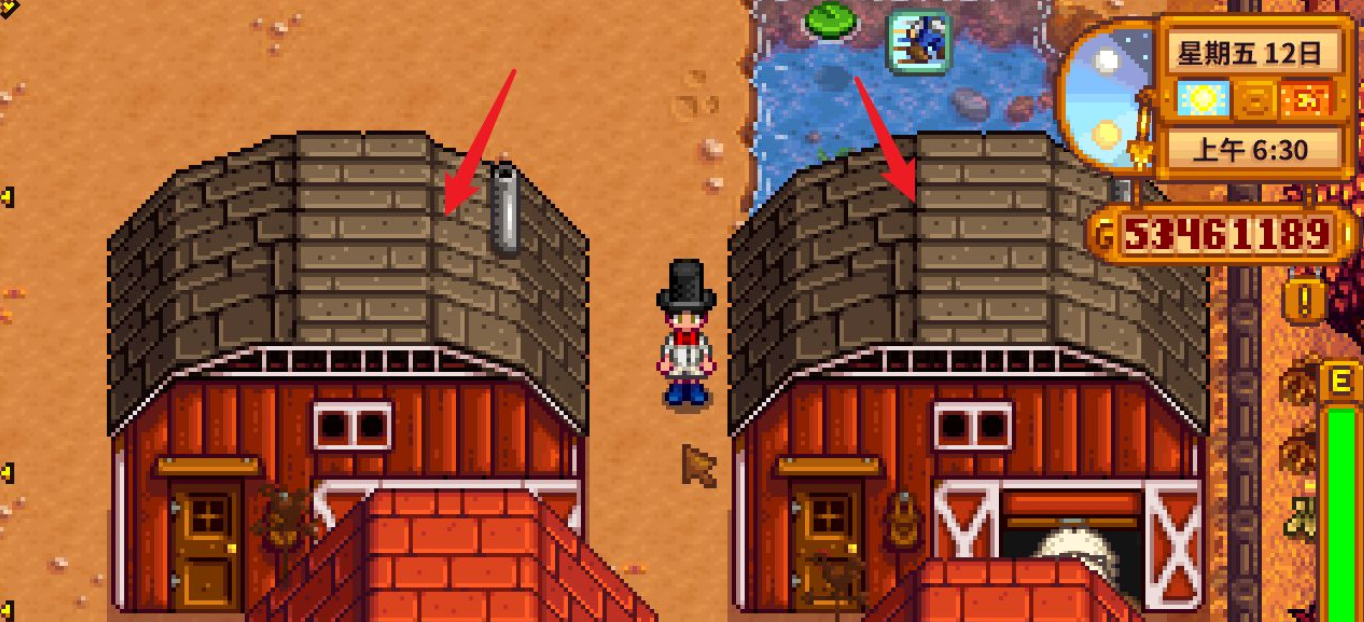Open the quest journal exclamation icon
1364x622 pixels.
[1306, 298]
